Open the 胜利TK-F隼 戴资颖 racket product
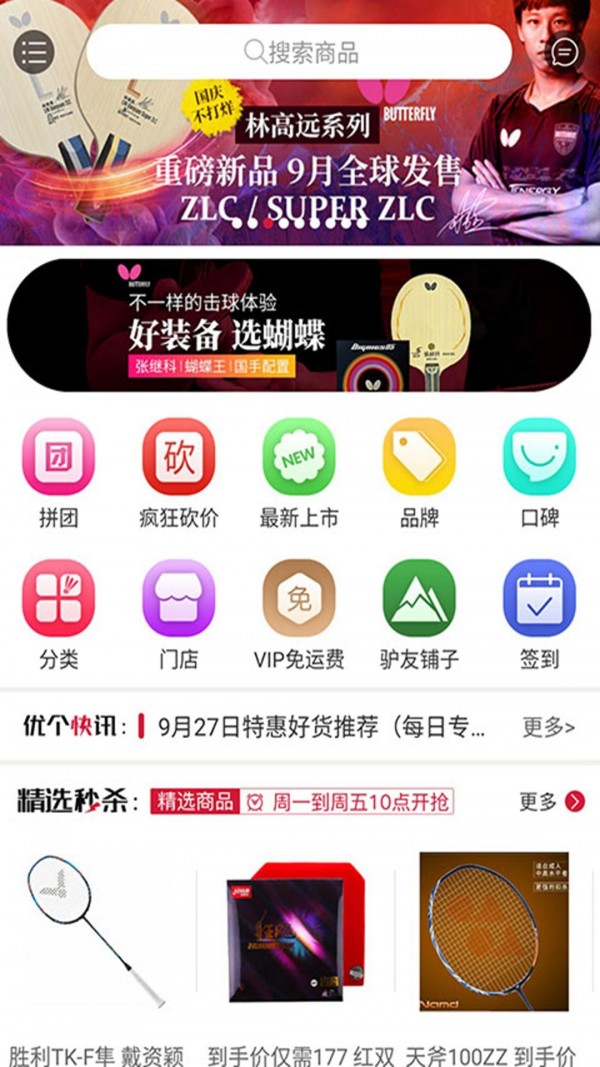Image resolution: width=600 pixels, height=1067 pixels. [x=97, y=935]
